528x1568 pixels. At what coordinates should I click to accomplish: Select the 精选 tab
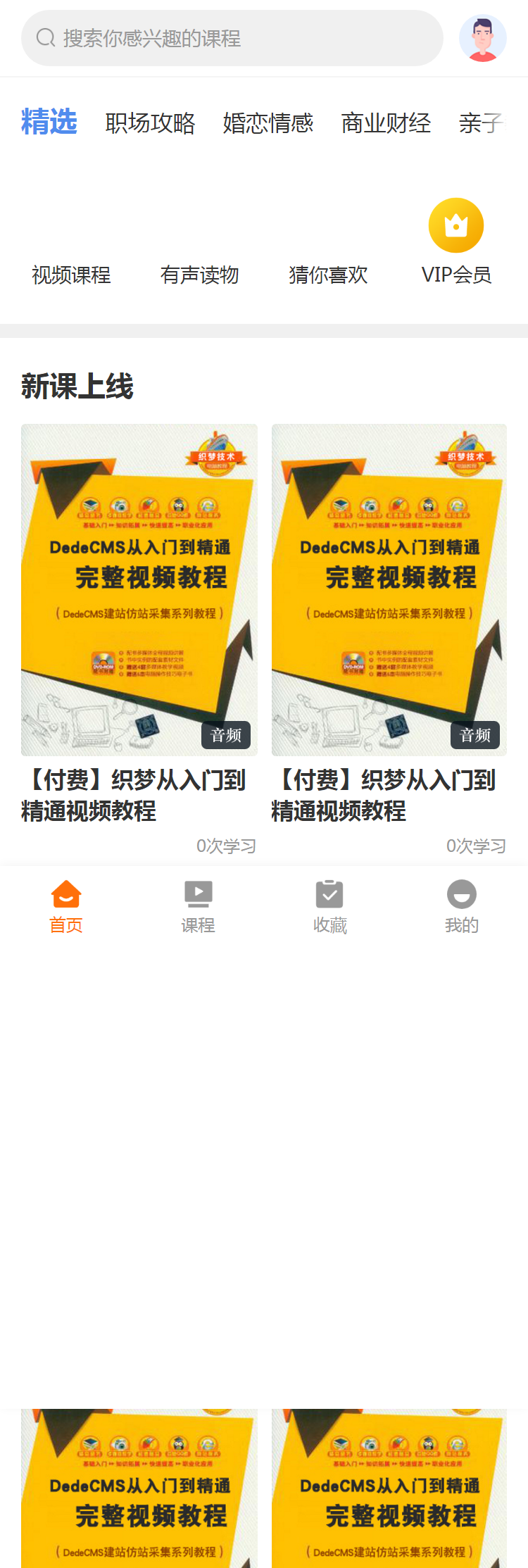coord(49,122)
